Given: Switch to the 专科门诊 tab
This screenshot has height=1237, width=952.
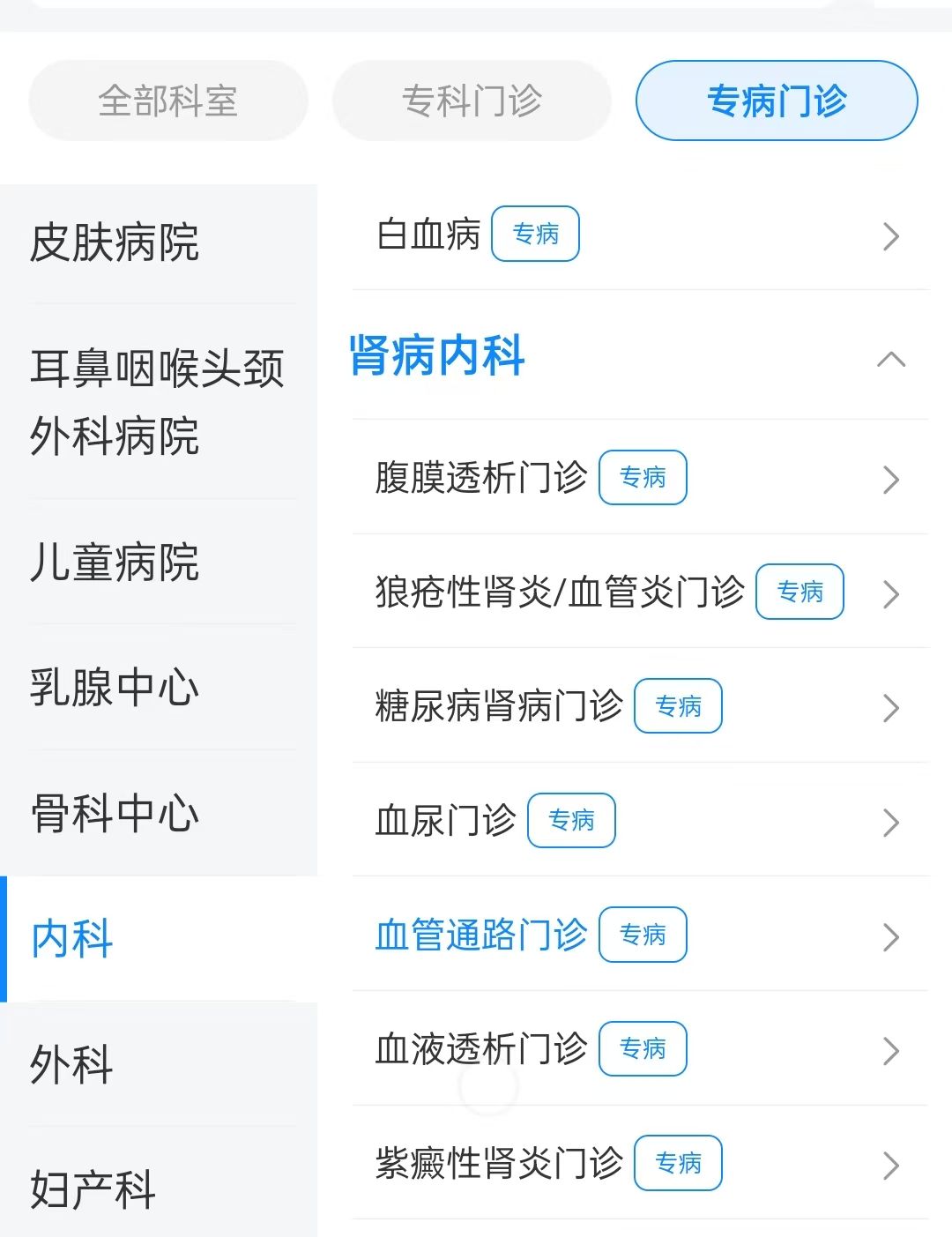Looking at the screenshot, I should 472,101.
